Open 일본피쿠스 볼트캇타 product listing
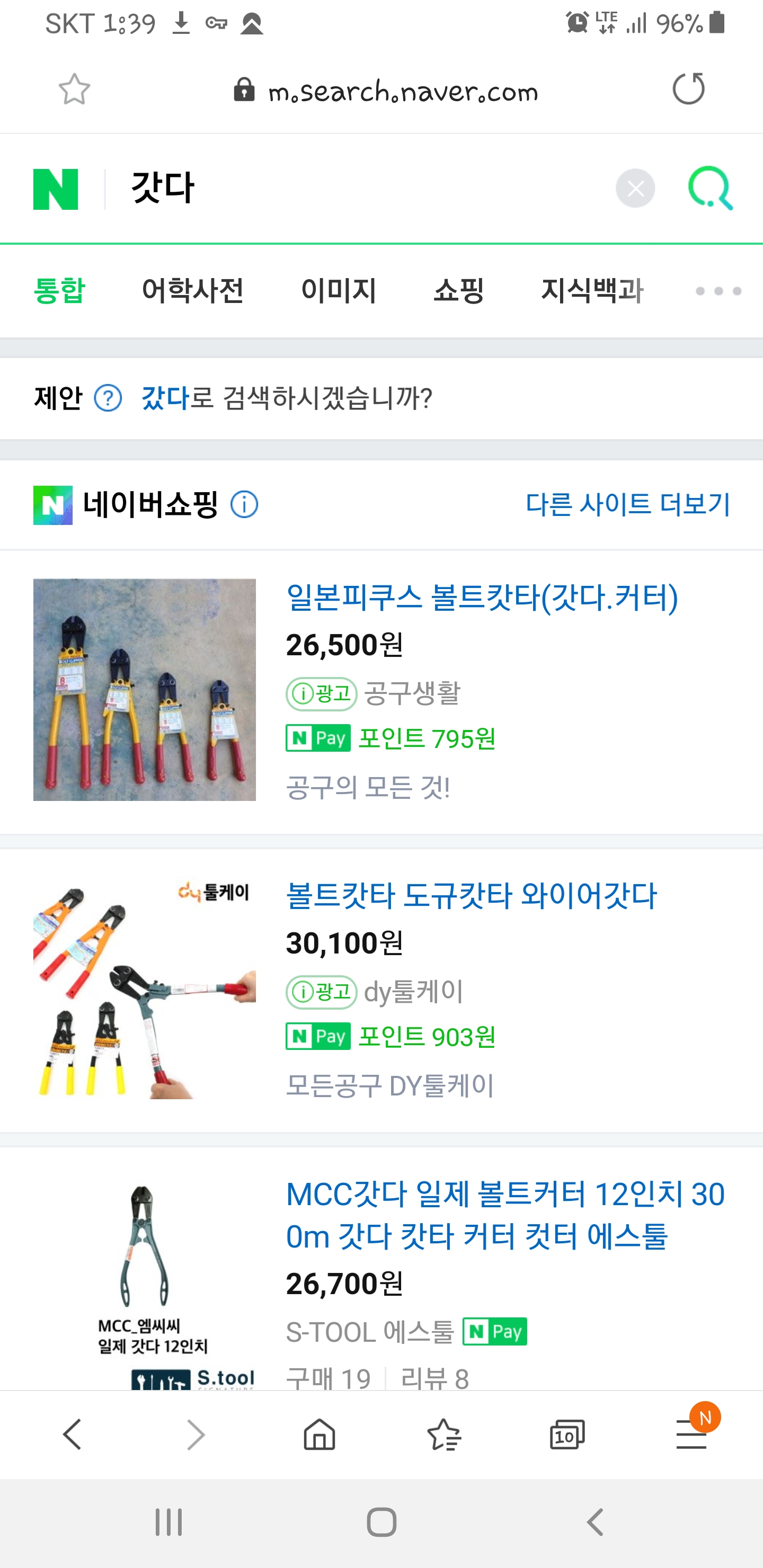The height and width of the screenshot is (1568, 763). pos(482,598)
